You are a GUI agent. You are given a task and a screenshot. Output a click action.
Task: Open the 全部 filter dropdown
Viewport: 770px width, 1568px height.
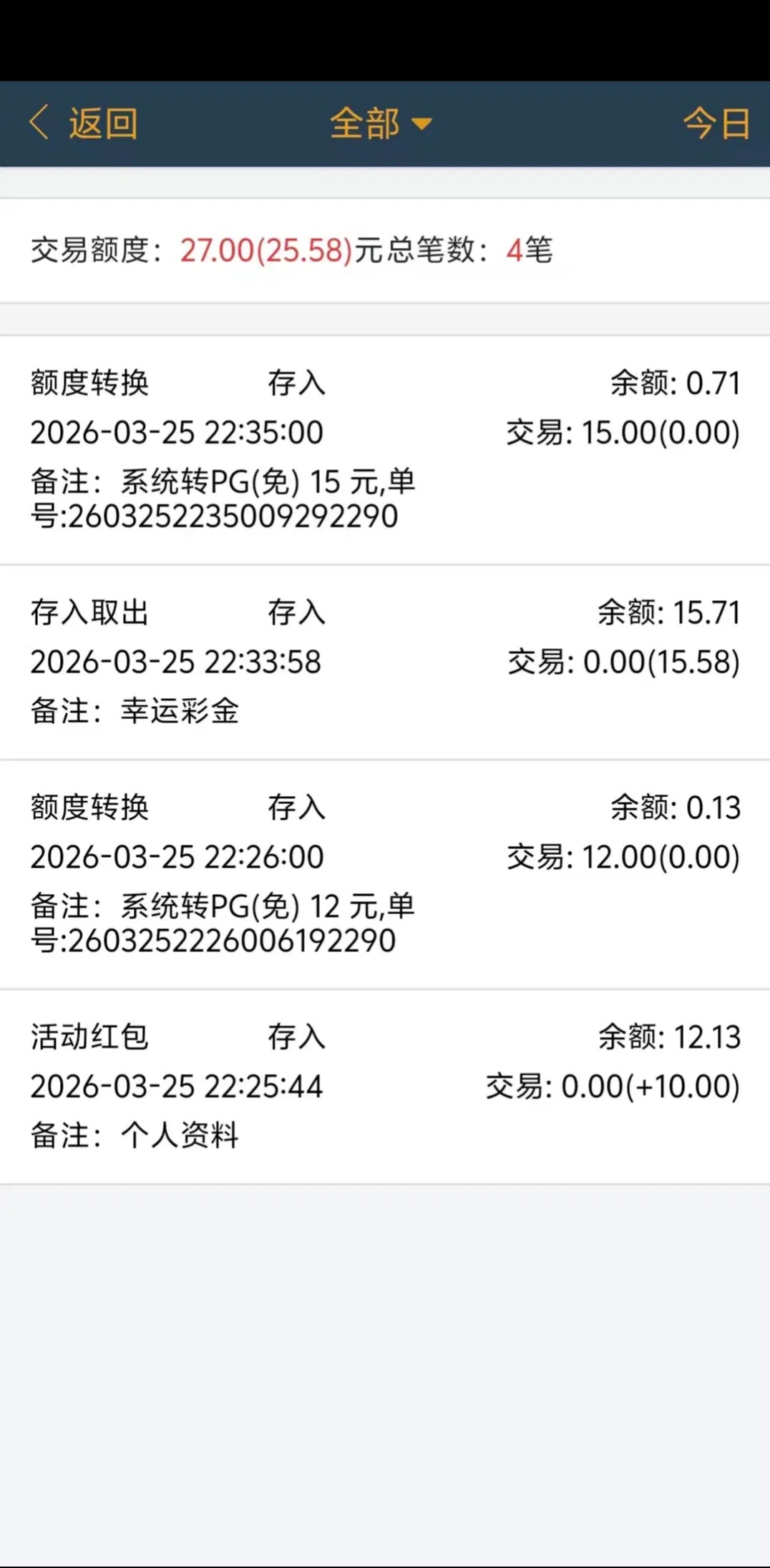point(380,124)
